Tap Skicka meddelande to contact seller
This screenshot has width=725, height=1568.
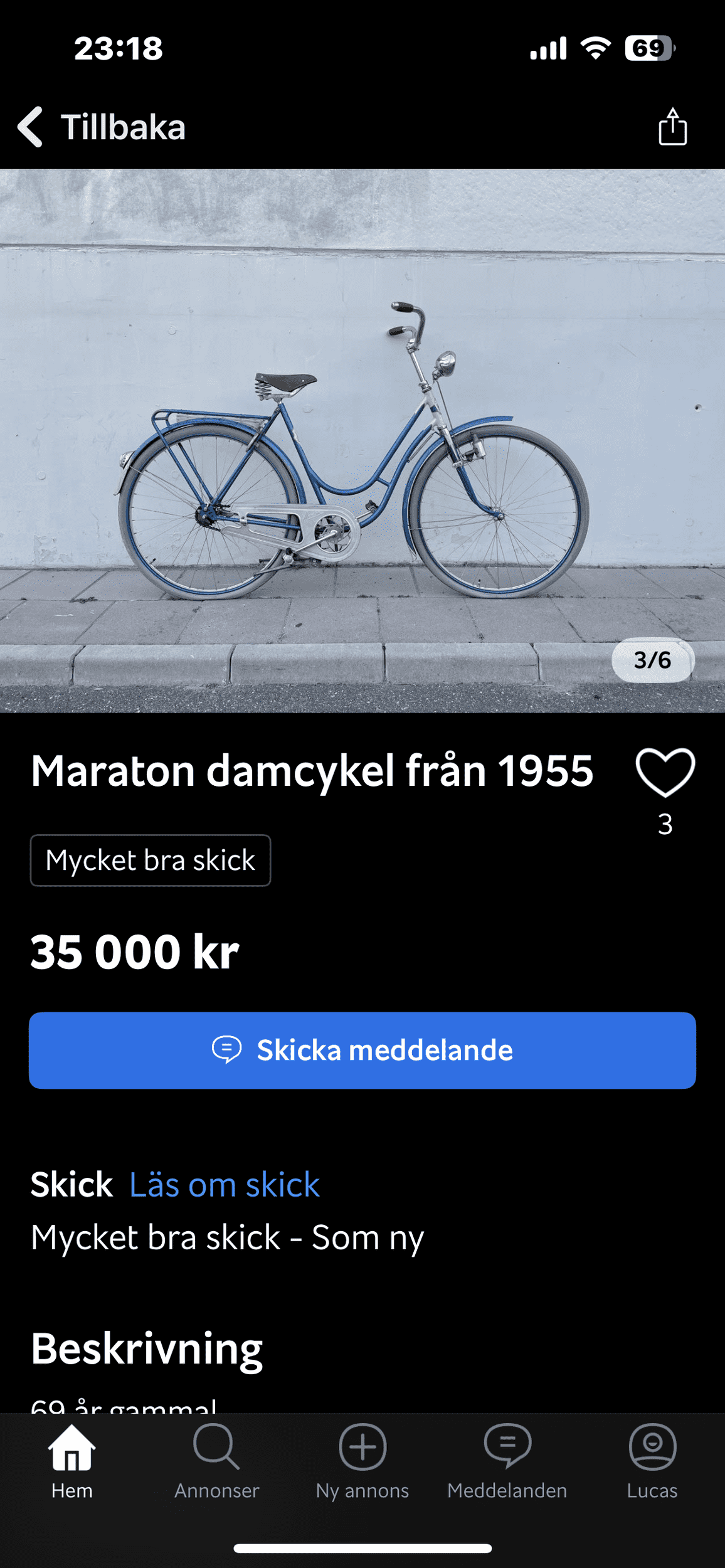(362, 1050)
